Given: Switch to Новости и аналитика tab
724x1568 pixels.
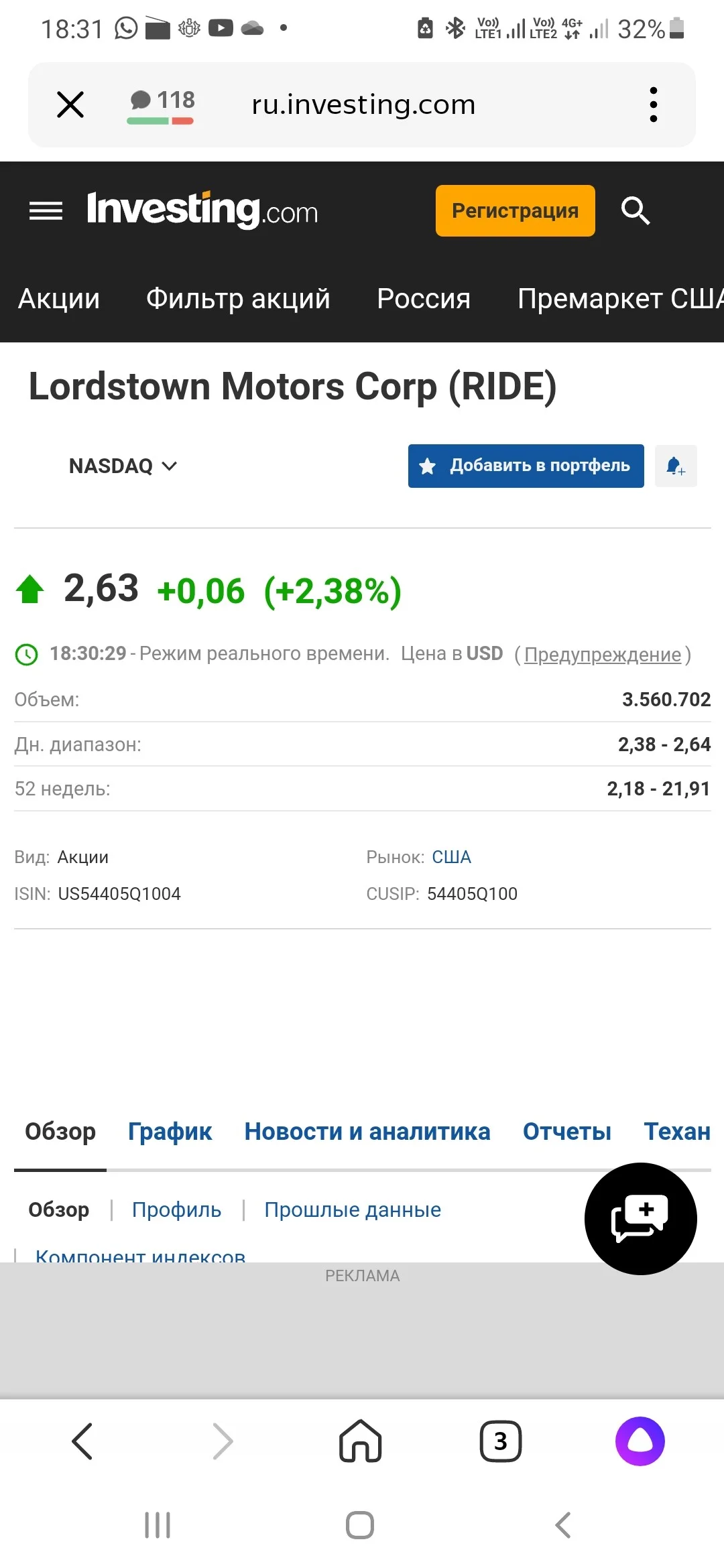Looking at the screenshot, I should click(367, 1131).
